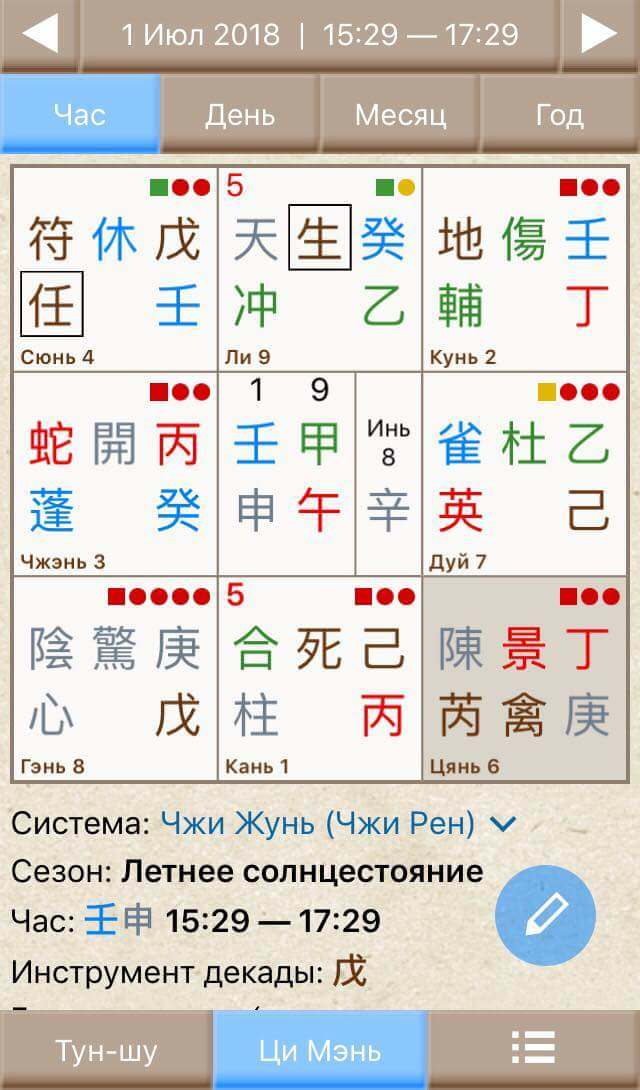
Task: Switch to the Час tab
Action: tap(80, 114)
